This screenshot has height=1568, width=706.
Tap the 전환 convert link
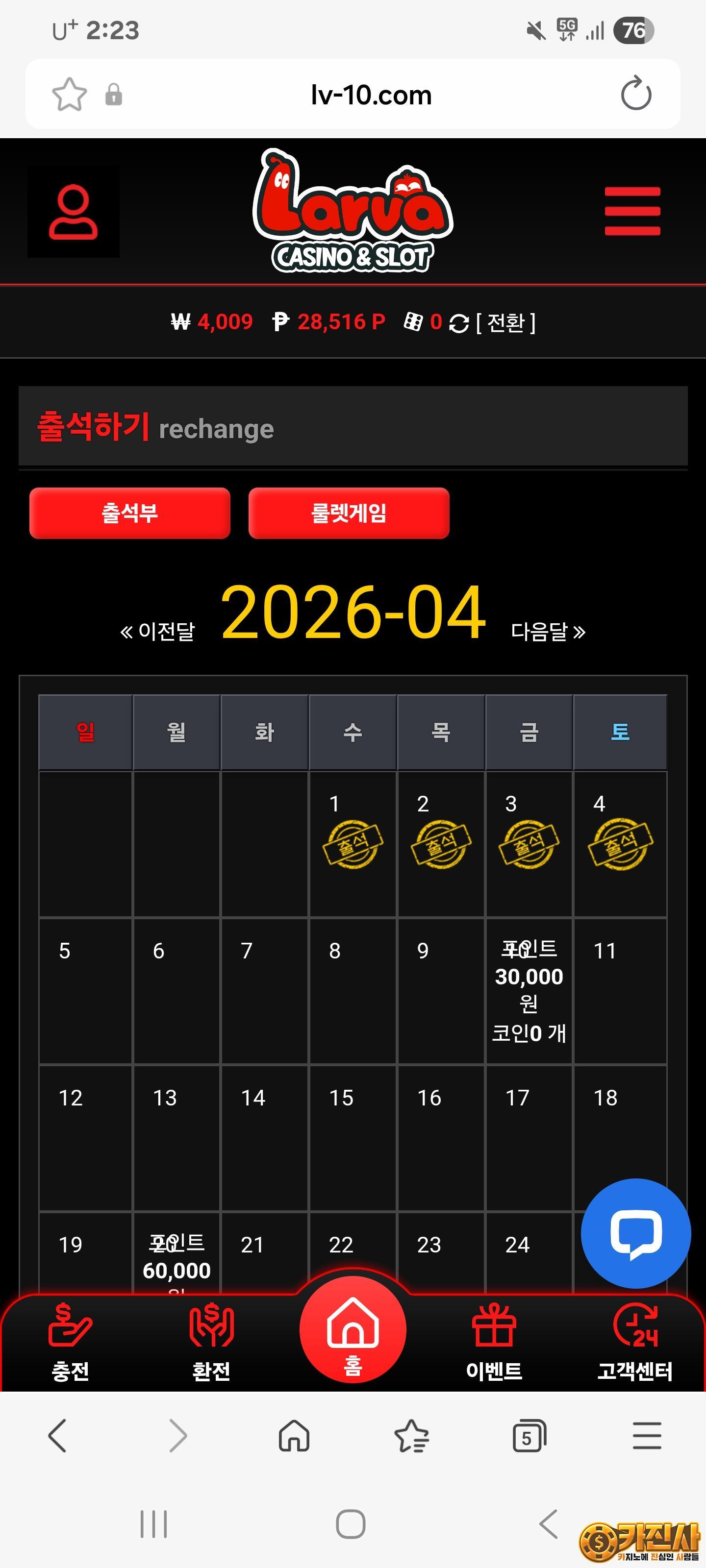pyautogui.click(x=505, y=322)
